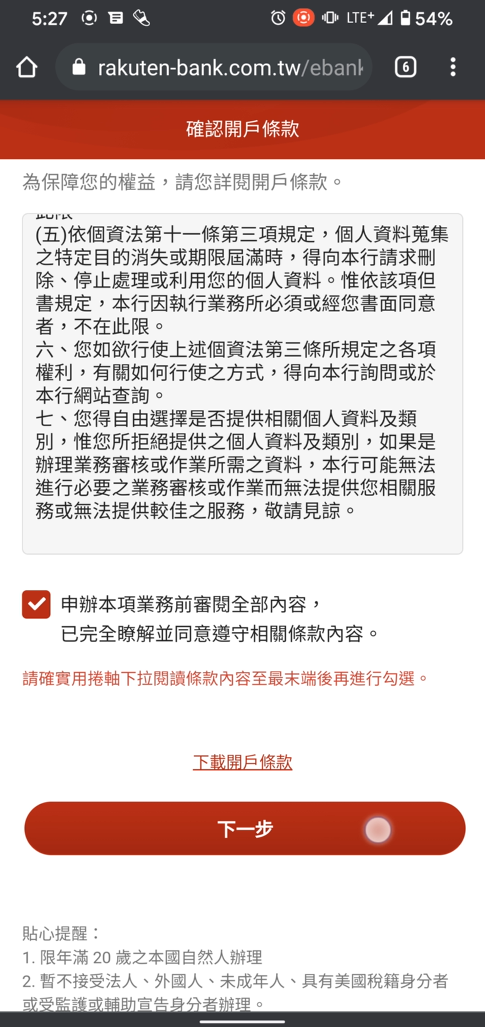This screenshot has height=1027, width=485.
Task: Open Chrome's three-dot overflow menu
Action: (x=453, y=67)
